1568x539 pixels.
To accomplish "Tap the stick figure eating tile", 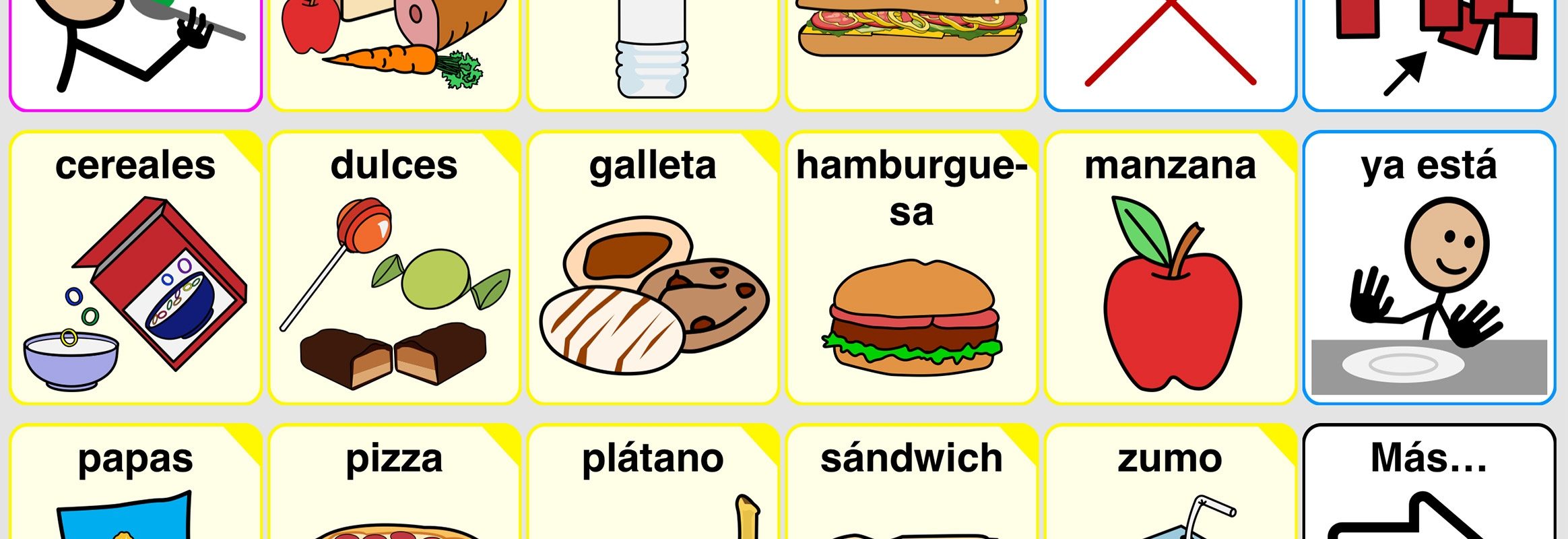I will coord(135,51).
